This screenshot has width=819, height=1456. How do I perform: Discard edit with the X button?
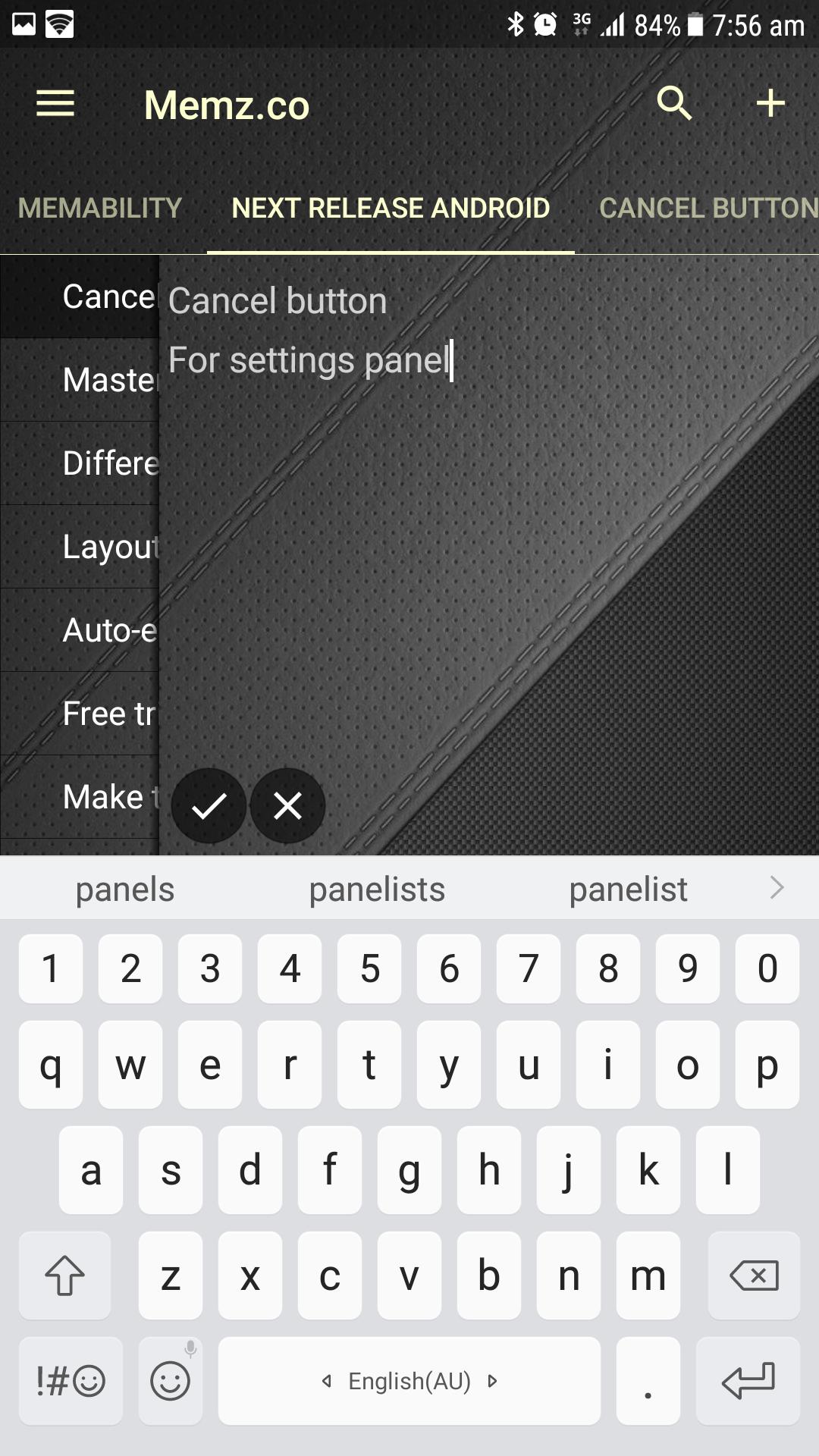(287, 806)
